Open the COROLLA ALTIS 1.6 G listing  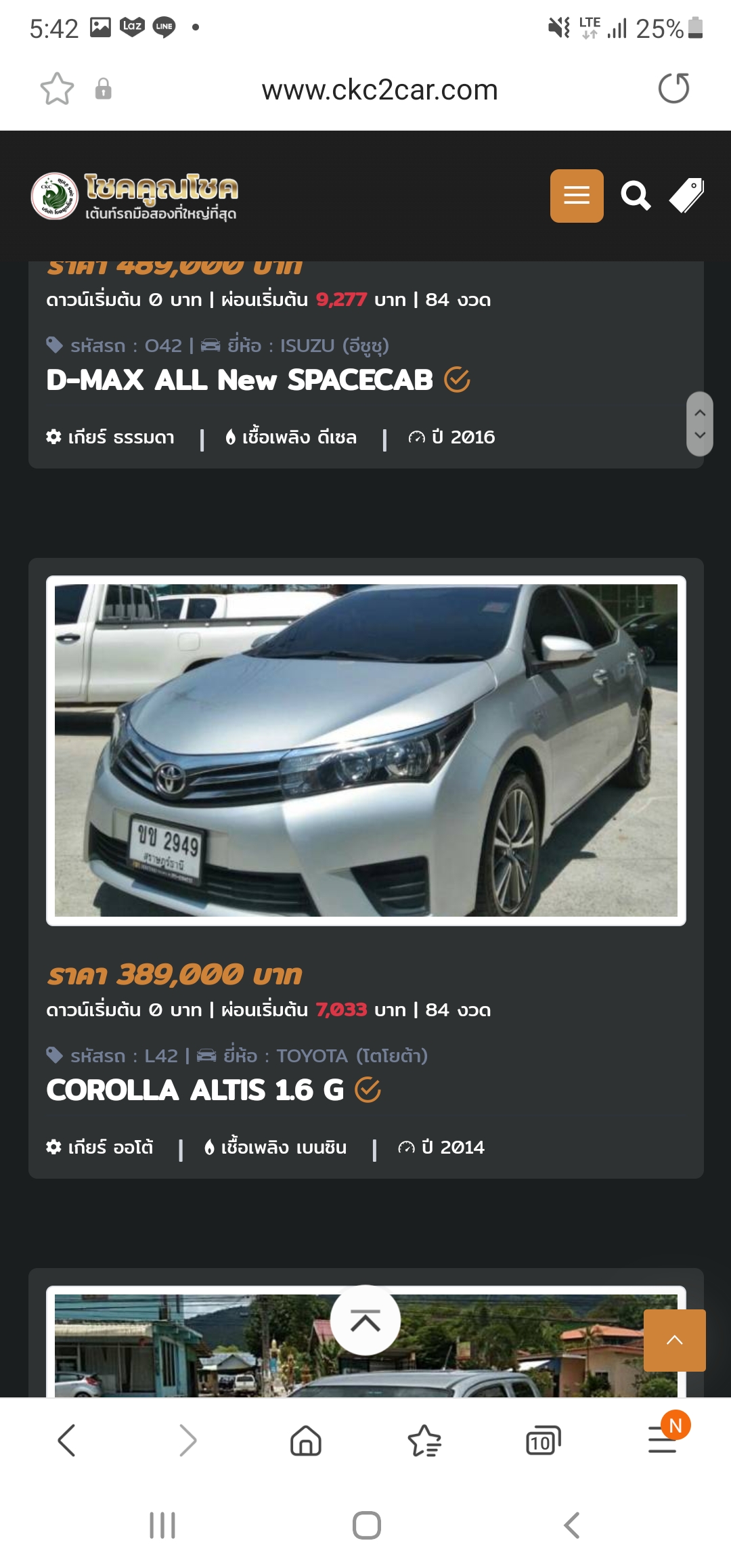pyautogui.click(x=195, y=1091)
